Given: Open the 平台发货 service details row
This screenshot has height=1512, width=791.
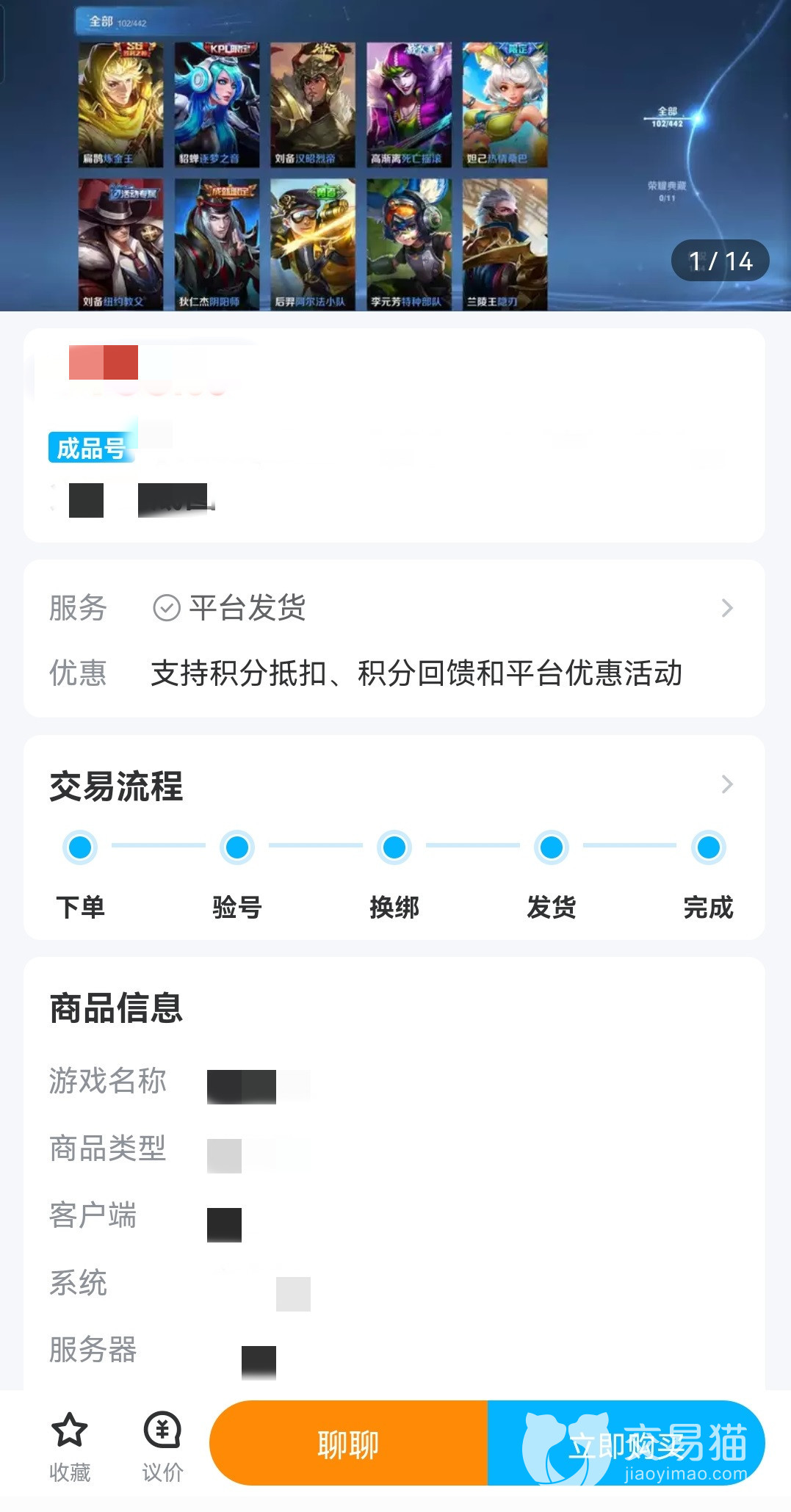Looking at the screenshot, I should 394,608.
